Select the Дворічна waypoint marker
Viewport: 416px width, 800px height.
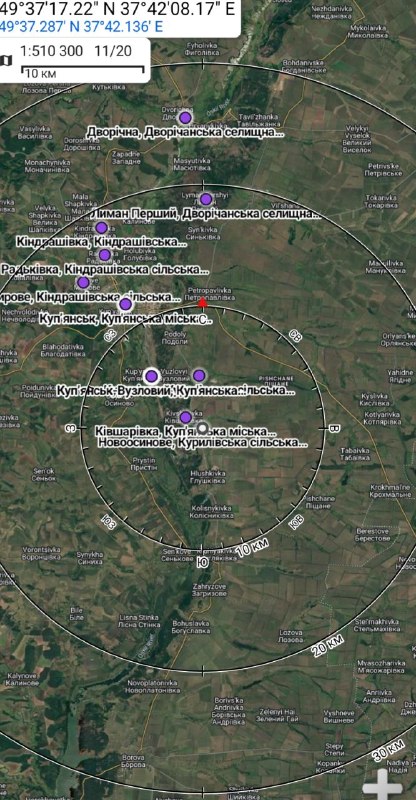pyautogui.click(x=185, y=118)
